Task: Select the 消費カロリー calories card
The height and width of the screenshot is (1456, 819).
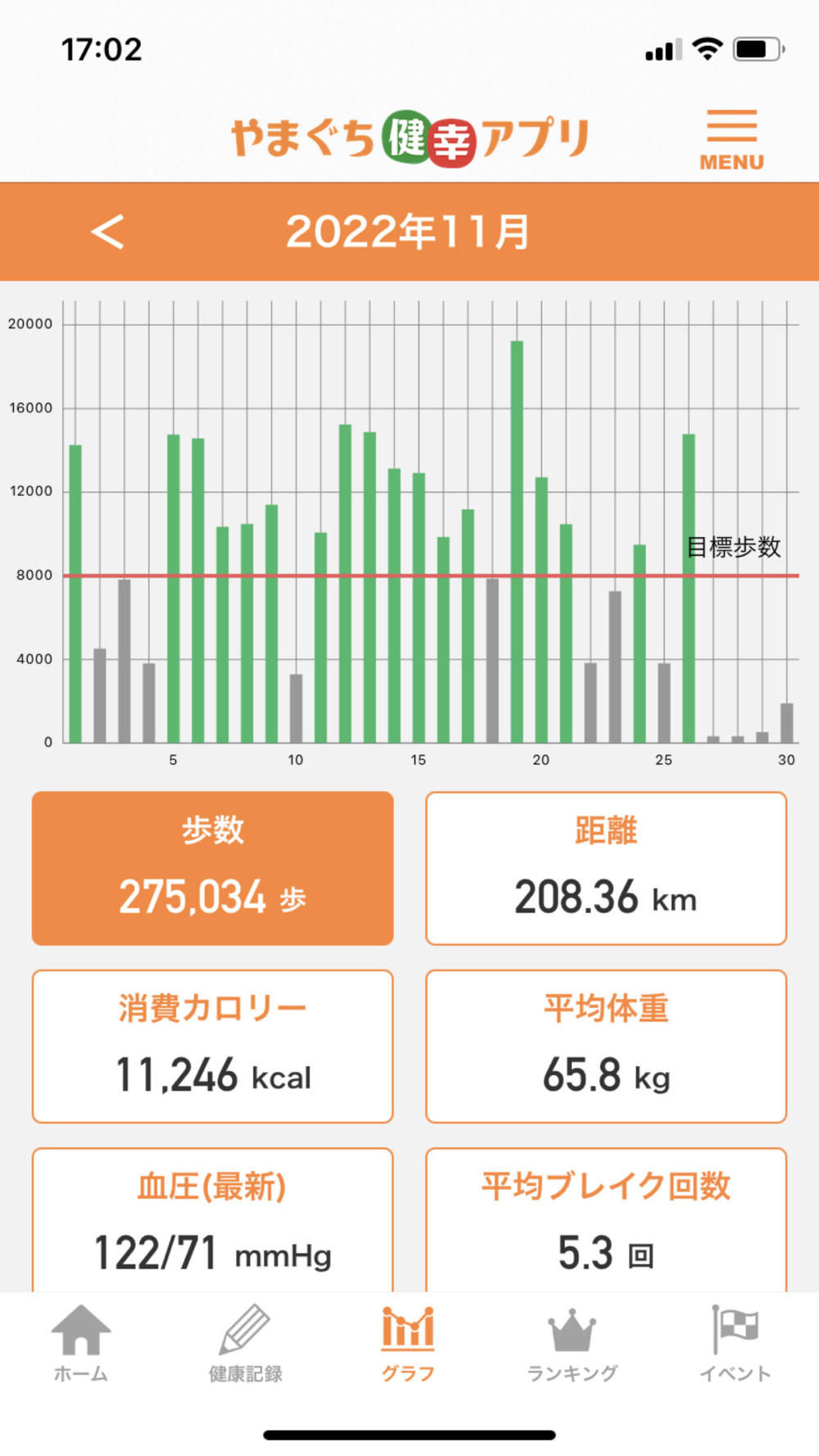Action: point(213,1047)
